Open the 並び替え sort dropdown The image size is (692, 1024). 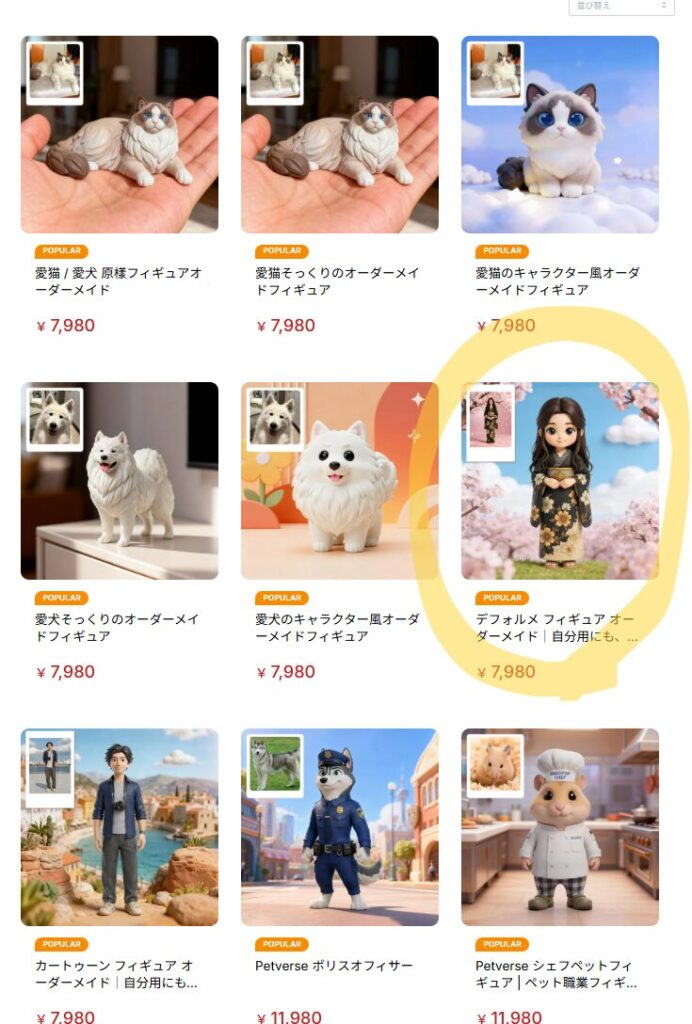620,6
